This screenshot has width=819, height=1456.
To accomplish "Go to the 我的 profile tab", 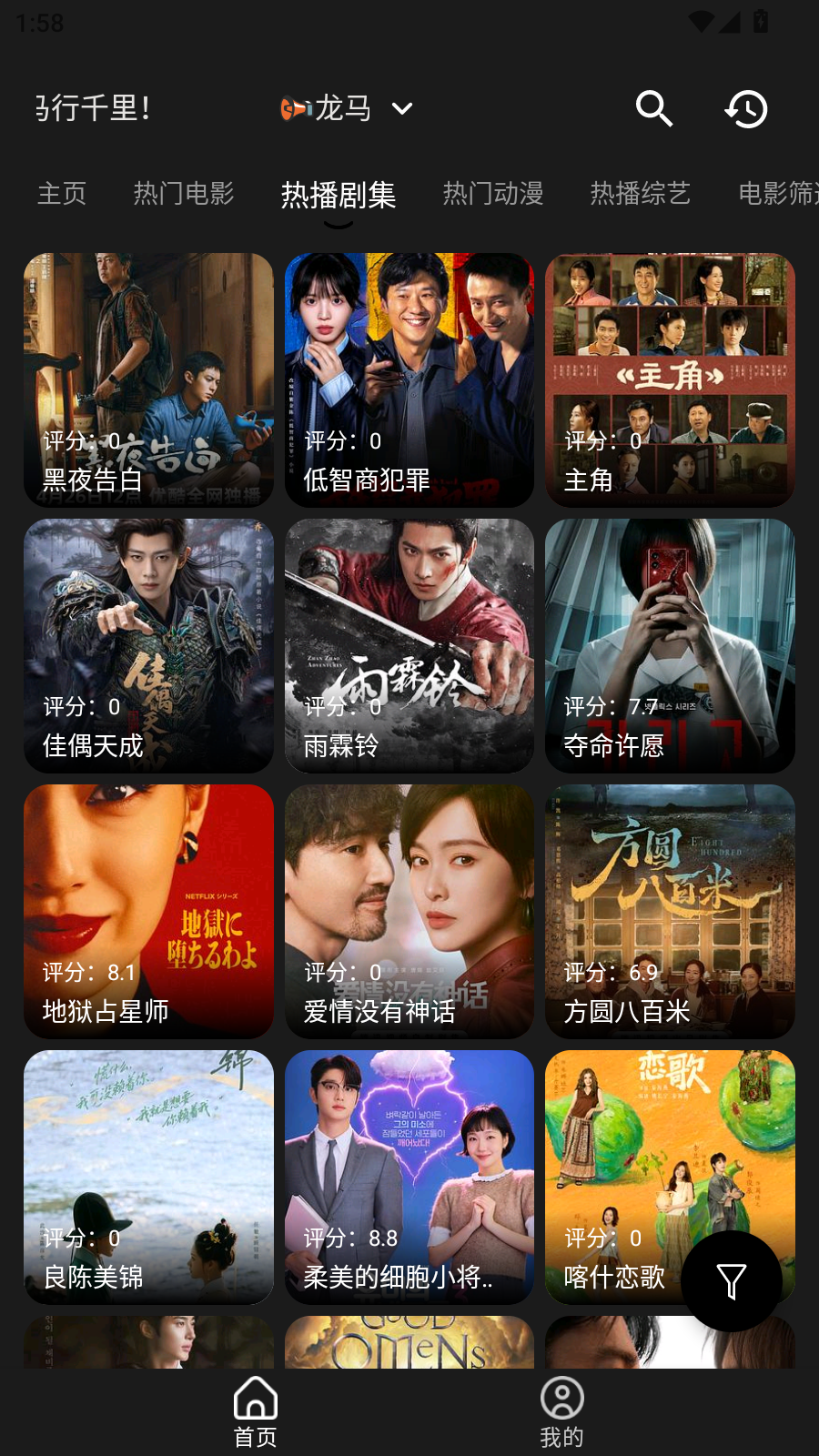I will 561,1412.
